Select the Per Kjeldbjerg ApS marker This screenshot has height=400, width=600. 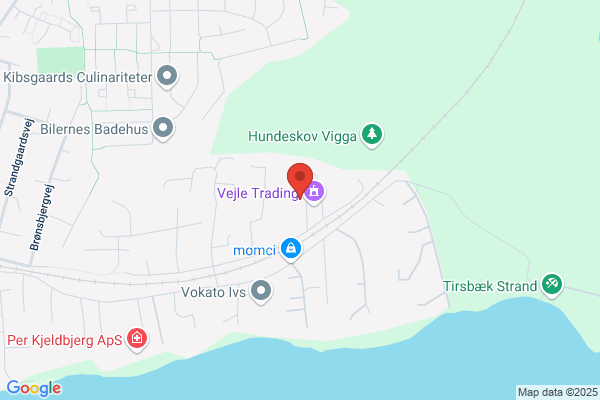click(x=137, y=339)
